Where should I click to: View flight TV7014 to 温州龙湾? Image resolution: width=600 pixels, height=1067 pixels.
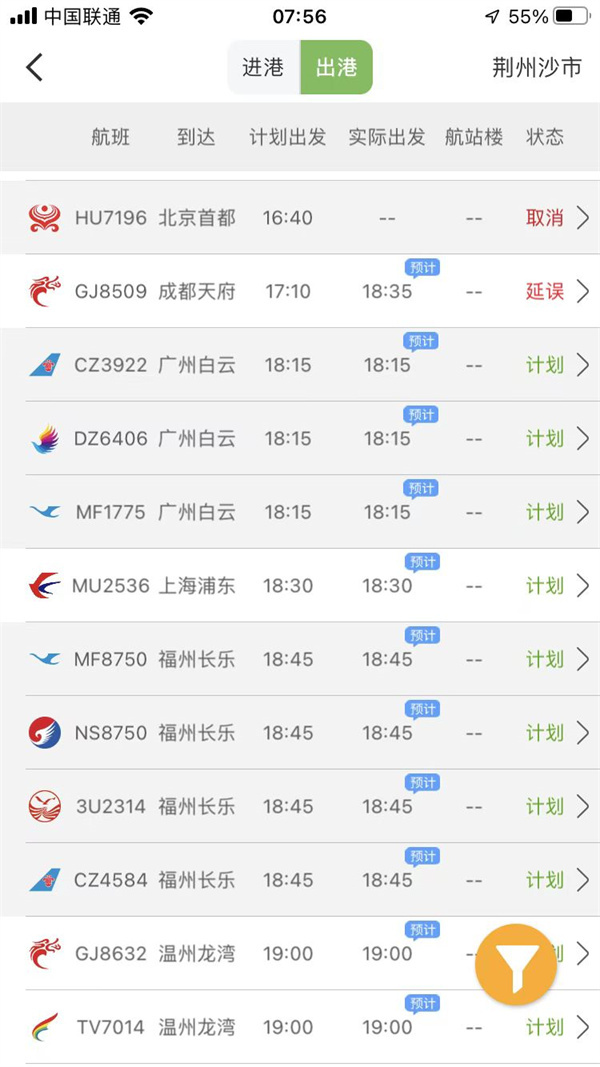click(300, 1027)
